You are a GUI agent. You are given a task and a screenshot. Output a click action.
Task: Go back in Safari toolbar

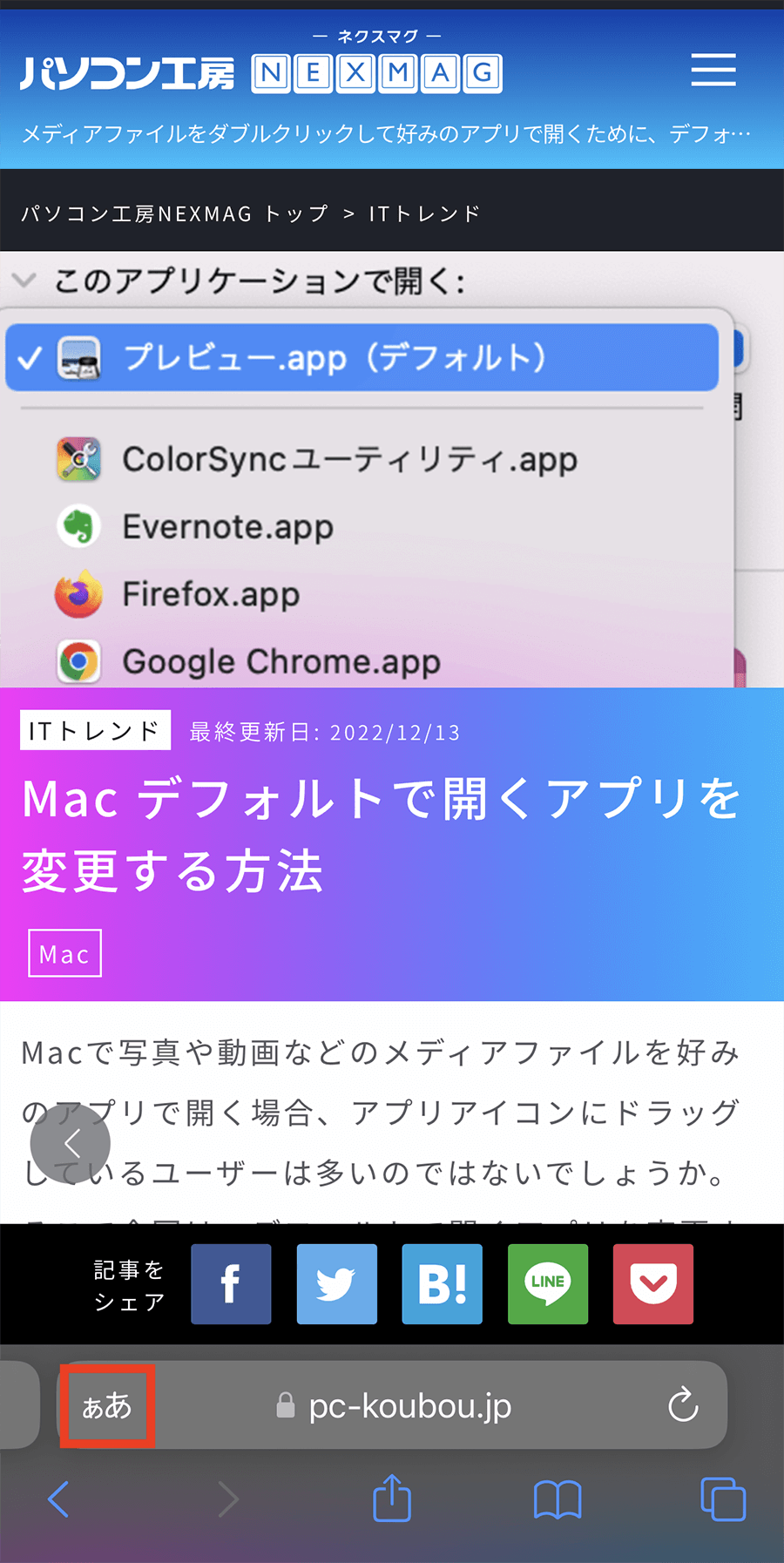(x=58, y=1499)
